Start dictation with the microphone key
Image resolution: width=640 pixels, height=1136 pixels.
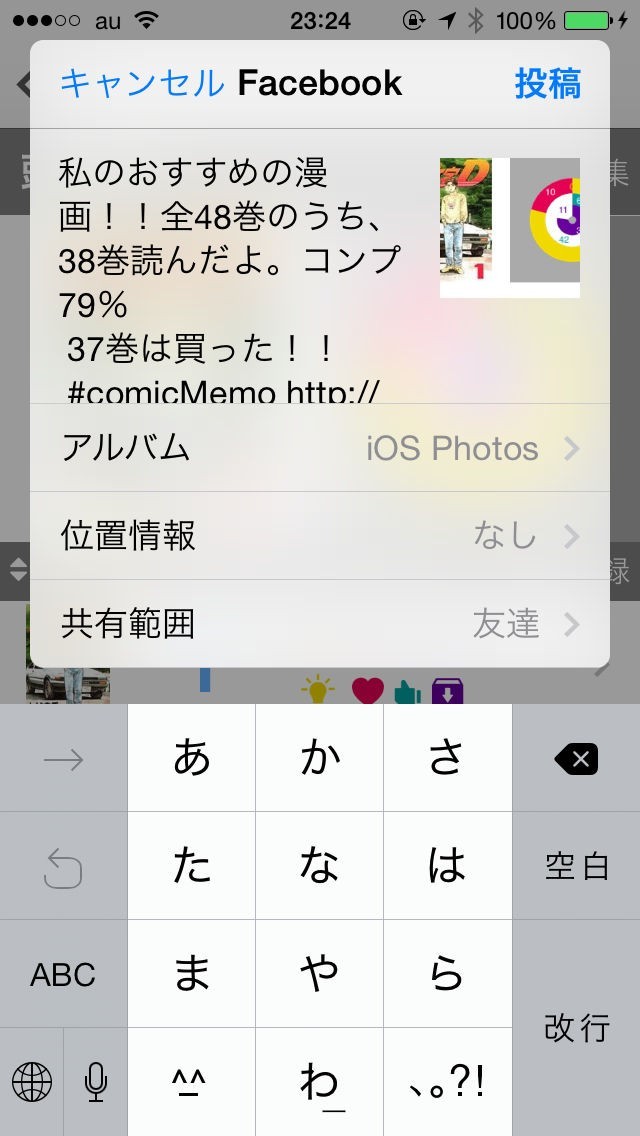96,1081
